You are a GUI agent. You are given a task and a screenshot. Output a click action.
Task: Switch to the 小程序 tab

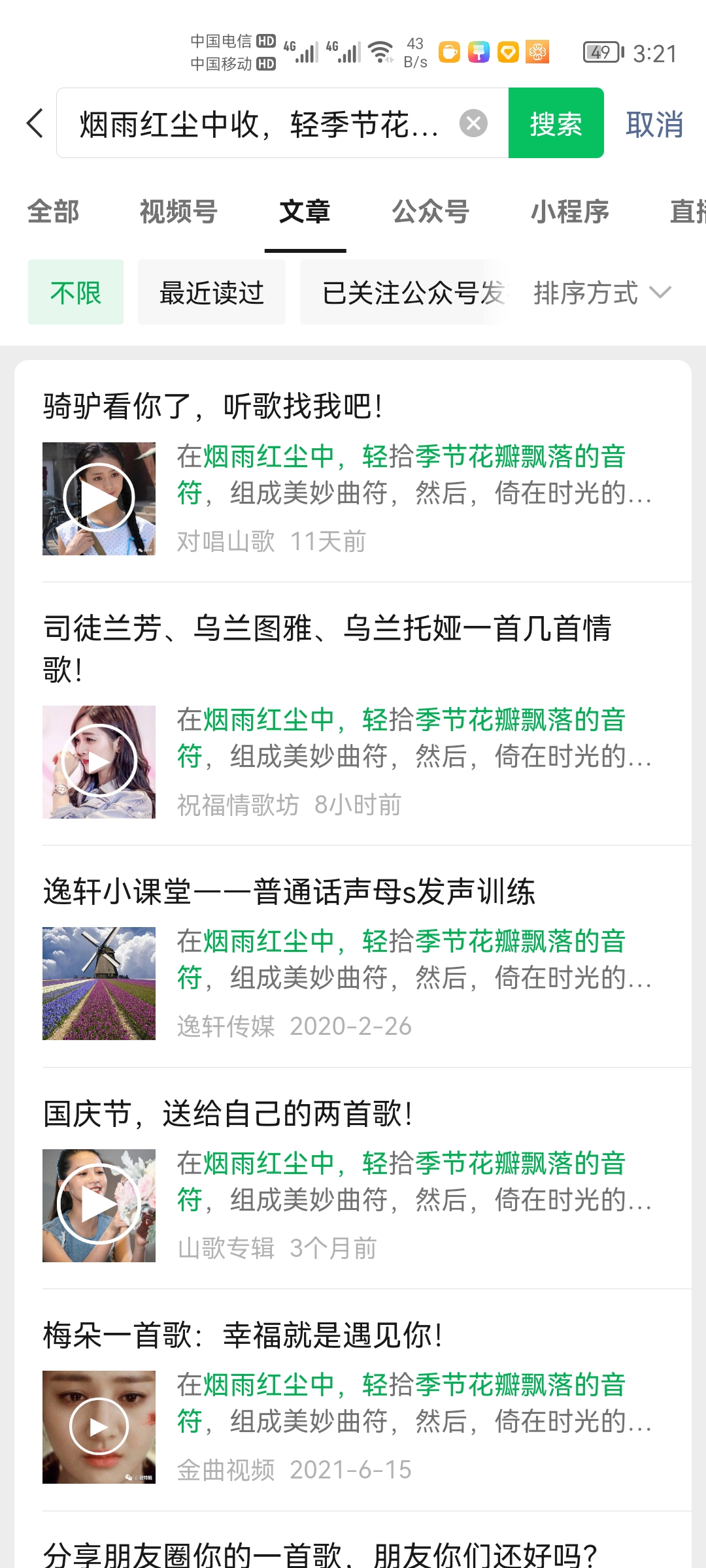[570, 212]
